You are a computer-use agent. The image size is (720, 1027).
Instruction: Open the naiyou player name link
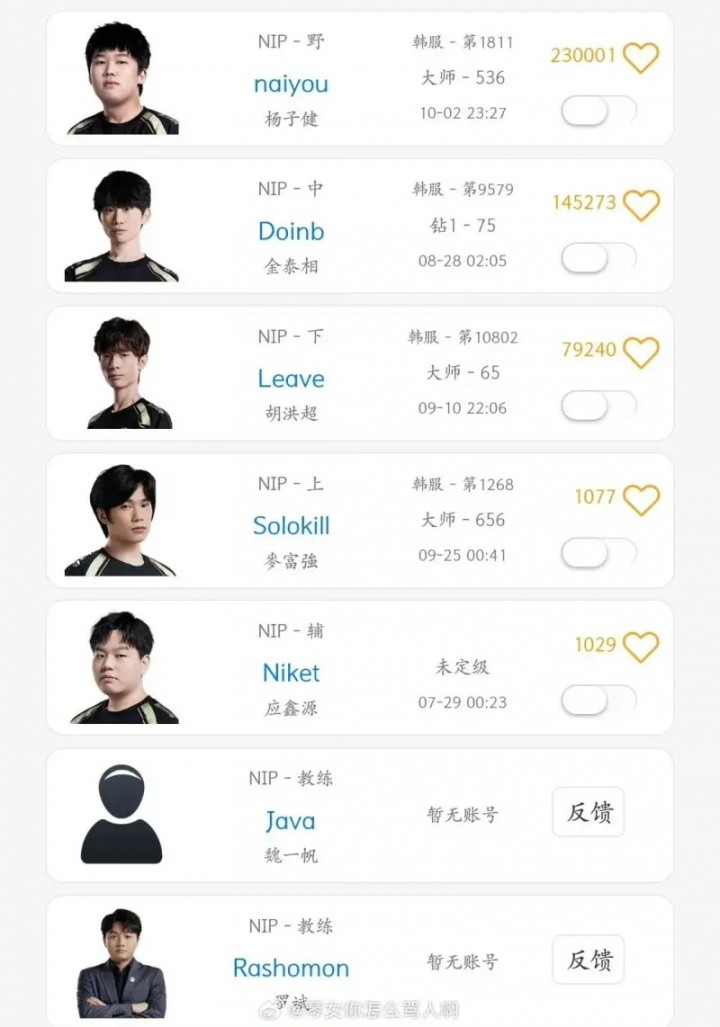(x=291, y=84)
